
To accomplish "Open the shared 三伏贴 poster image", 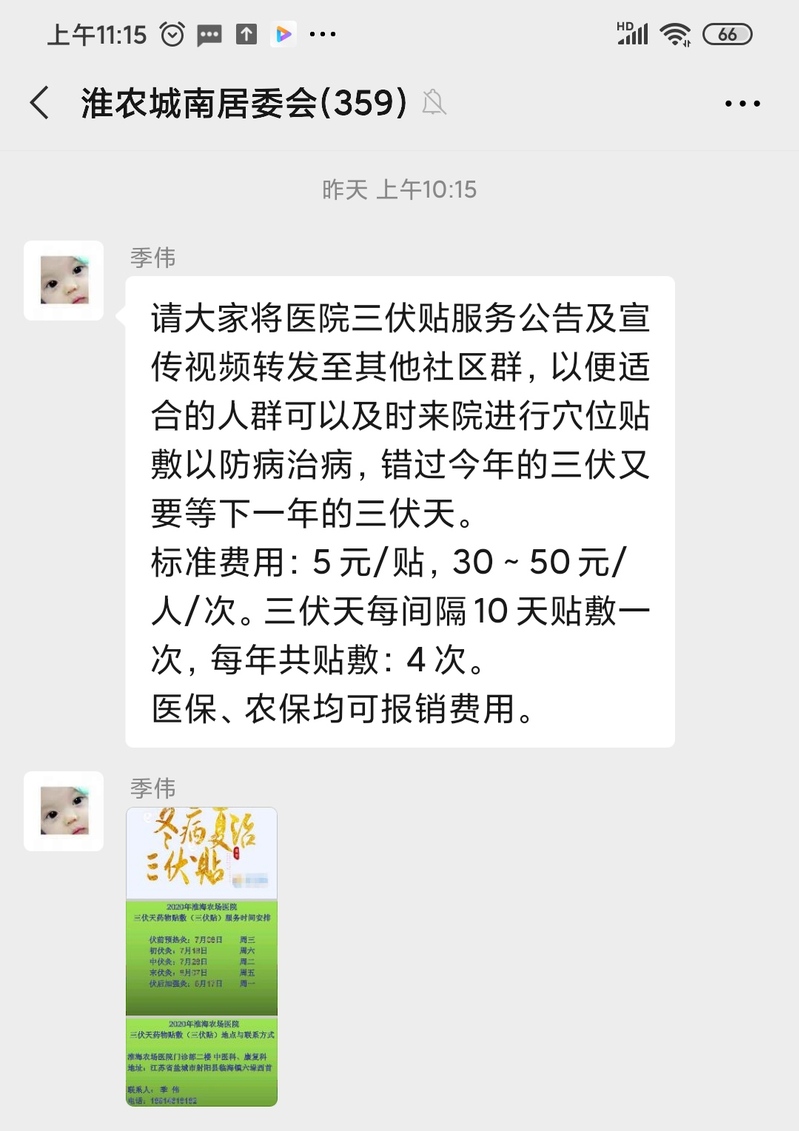I will [x=201, y=956].
